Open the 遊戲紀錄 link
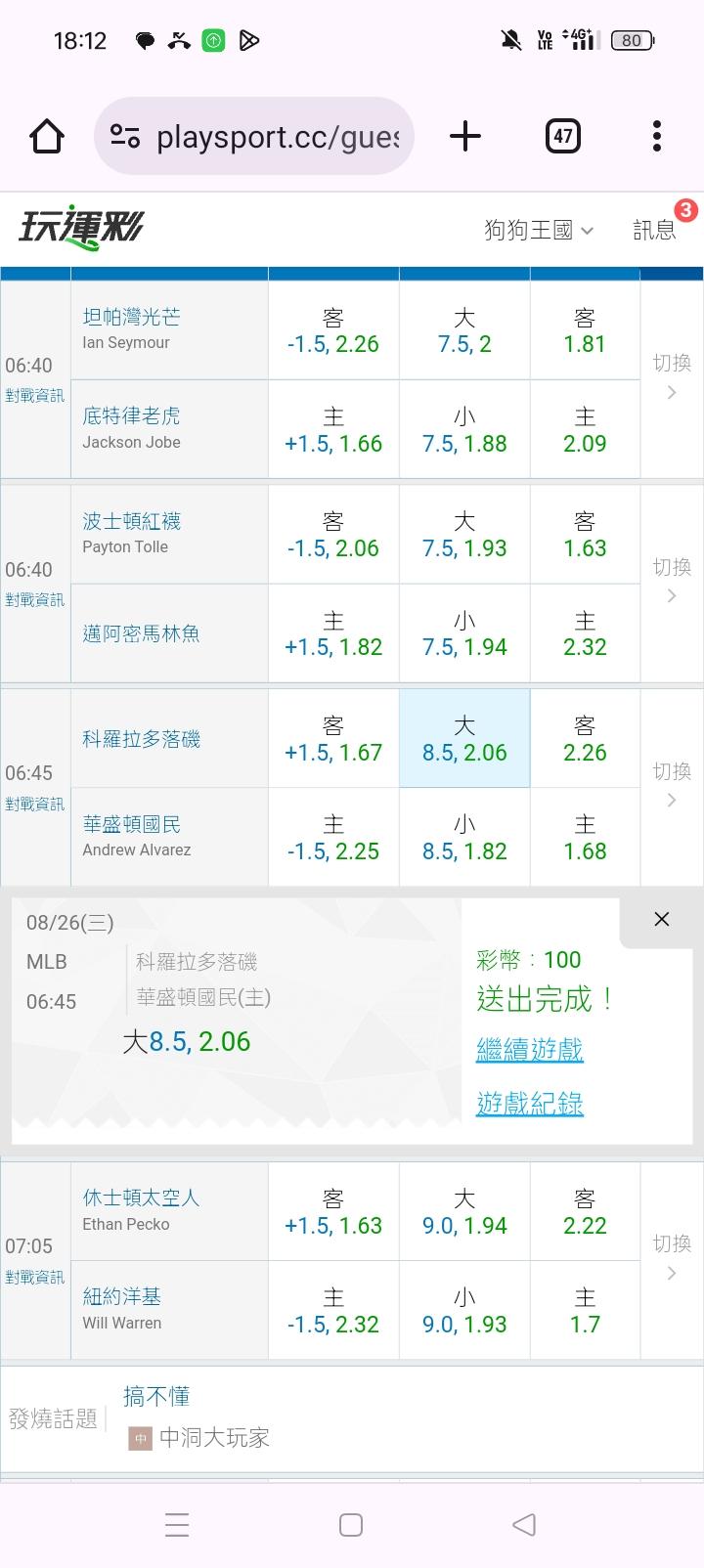This screenshot has height=1568, width=704. [x=530, y=1104]
